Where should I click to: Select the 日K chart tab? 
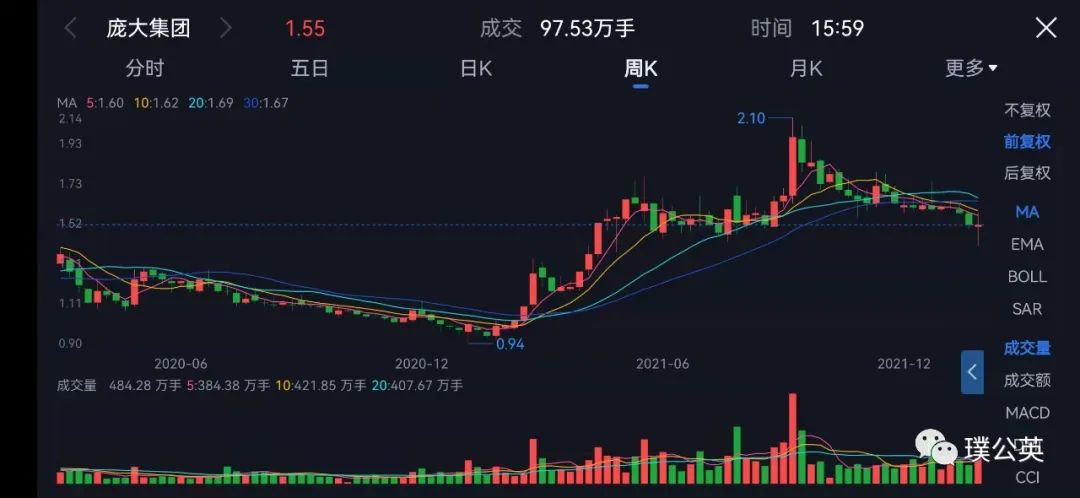tap(476, 68)
